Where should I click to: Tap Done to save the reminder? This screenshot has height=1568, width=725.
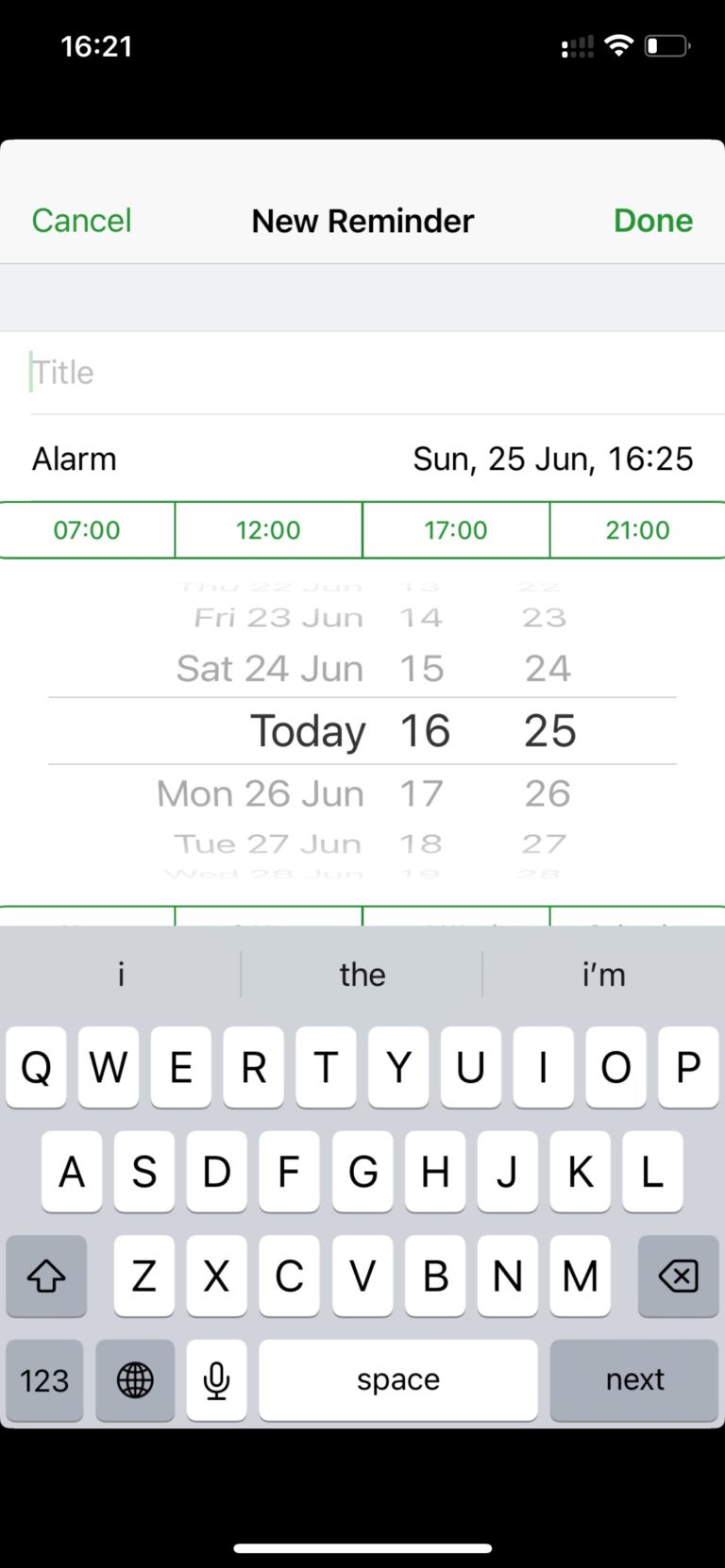(x=653, y=220)
